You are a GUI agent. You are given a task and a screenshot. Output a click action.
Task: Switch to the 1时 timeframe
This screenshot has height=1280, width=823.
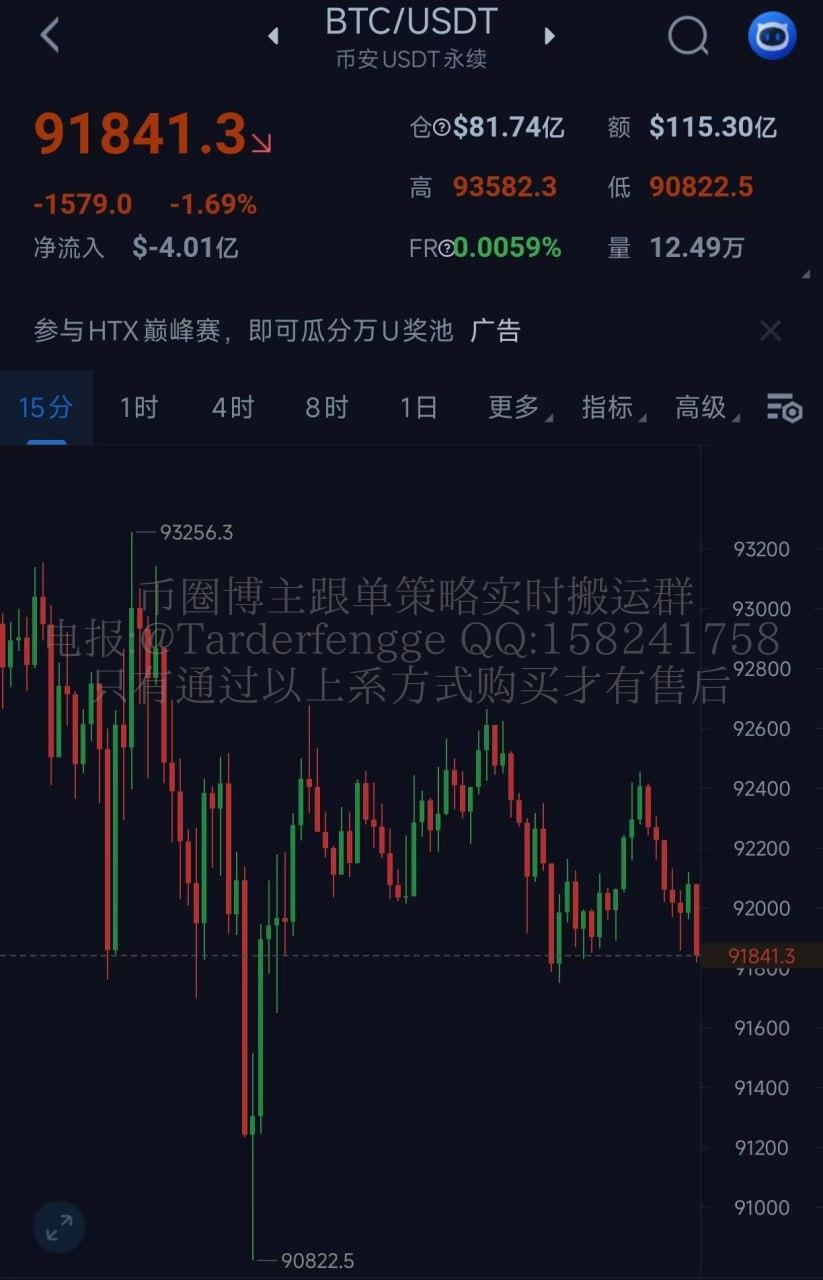[138, 408]
